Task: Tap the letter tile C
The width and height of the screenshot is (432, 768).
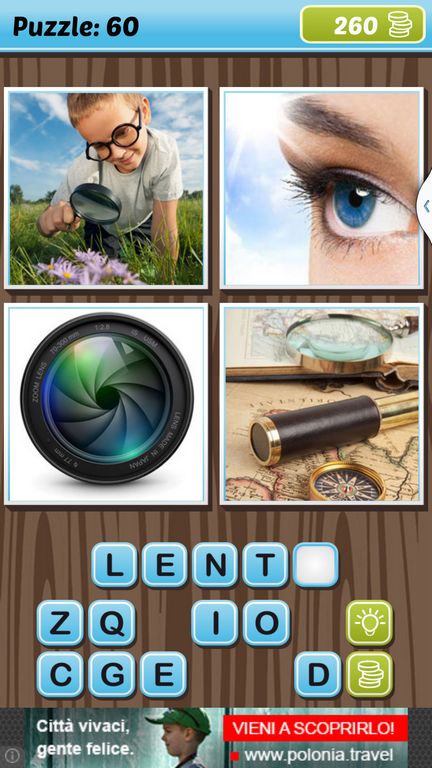Action: coord(60,674)
